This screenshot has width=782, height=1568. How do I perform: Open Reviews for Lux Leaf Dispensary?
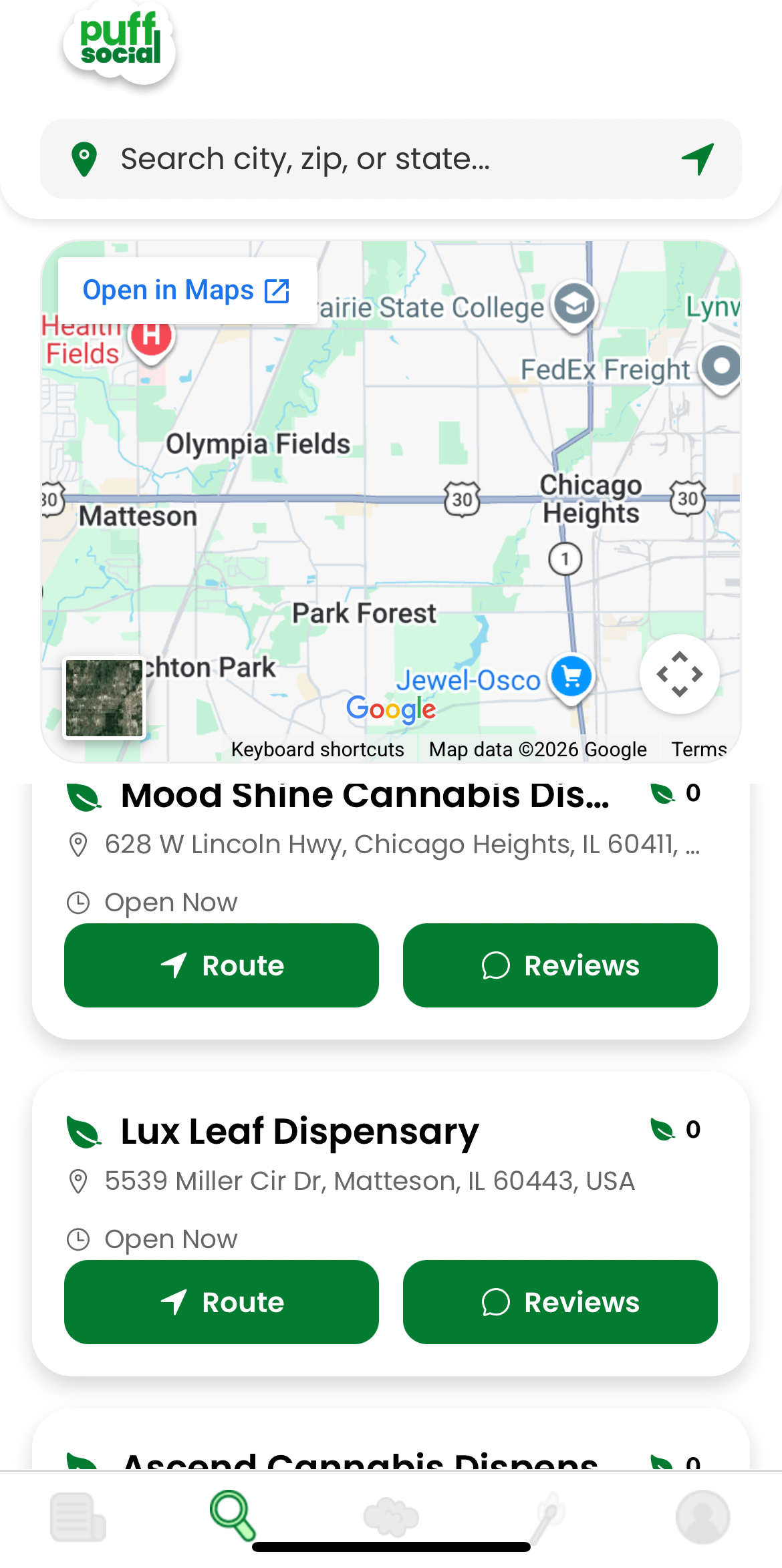pyautogui.click(x=560, y=1301)
